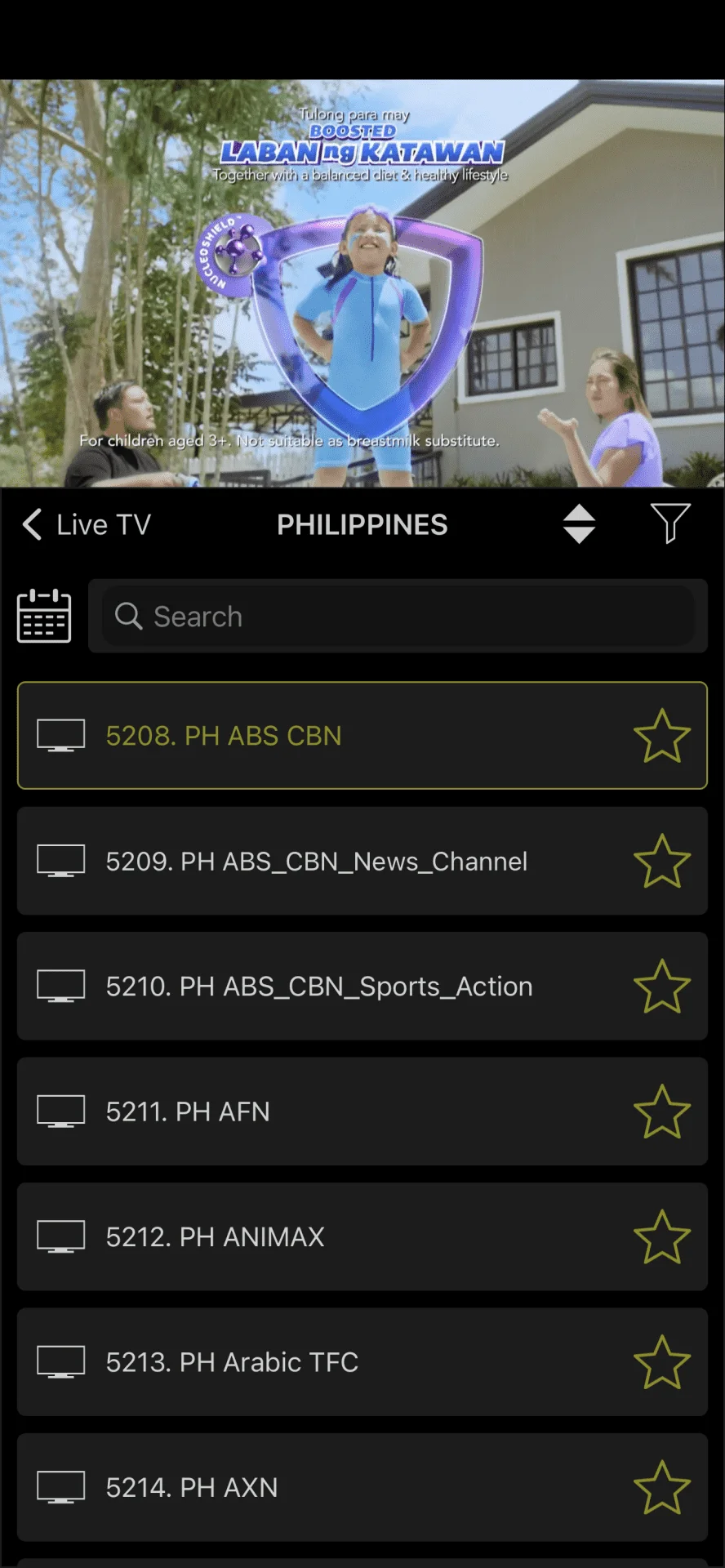Open the filter funnel icon
The height and width of the screenshot is (1568, 725).
tap(670, 523)
